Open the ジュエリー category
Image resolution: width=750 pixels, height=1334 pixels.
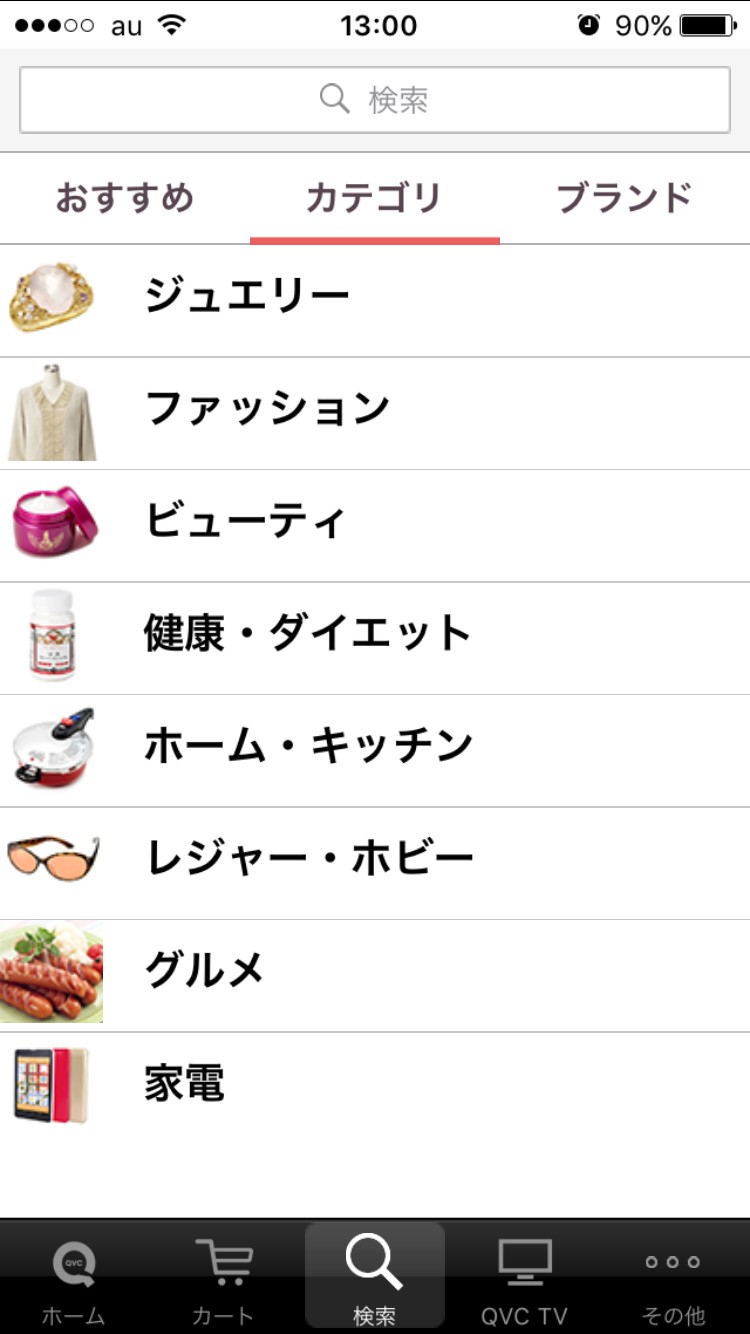pos(375,297)
